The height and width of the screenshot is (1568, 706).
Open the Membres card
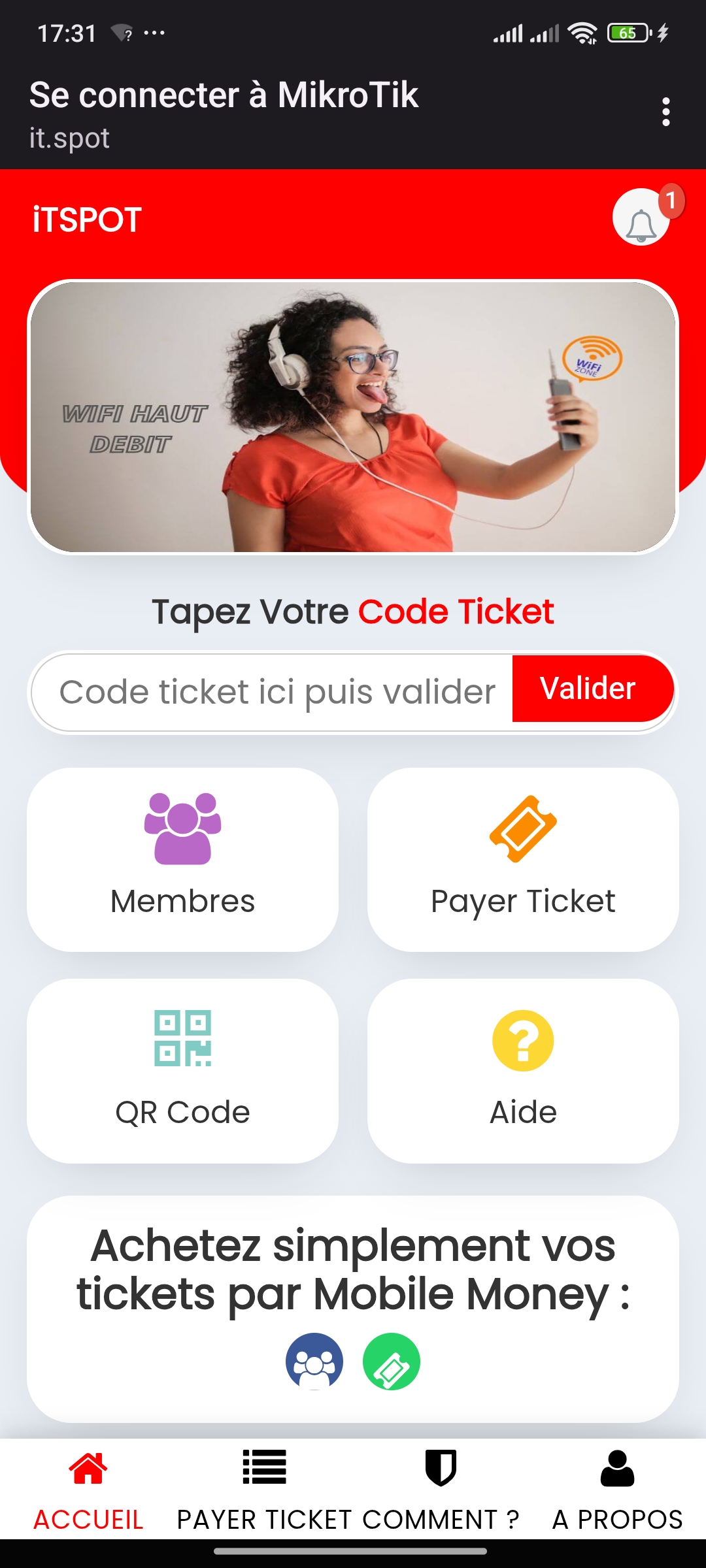(183, 859)
